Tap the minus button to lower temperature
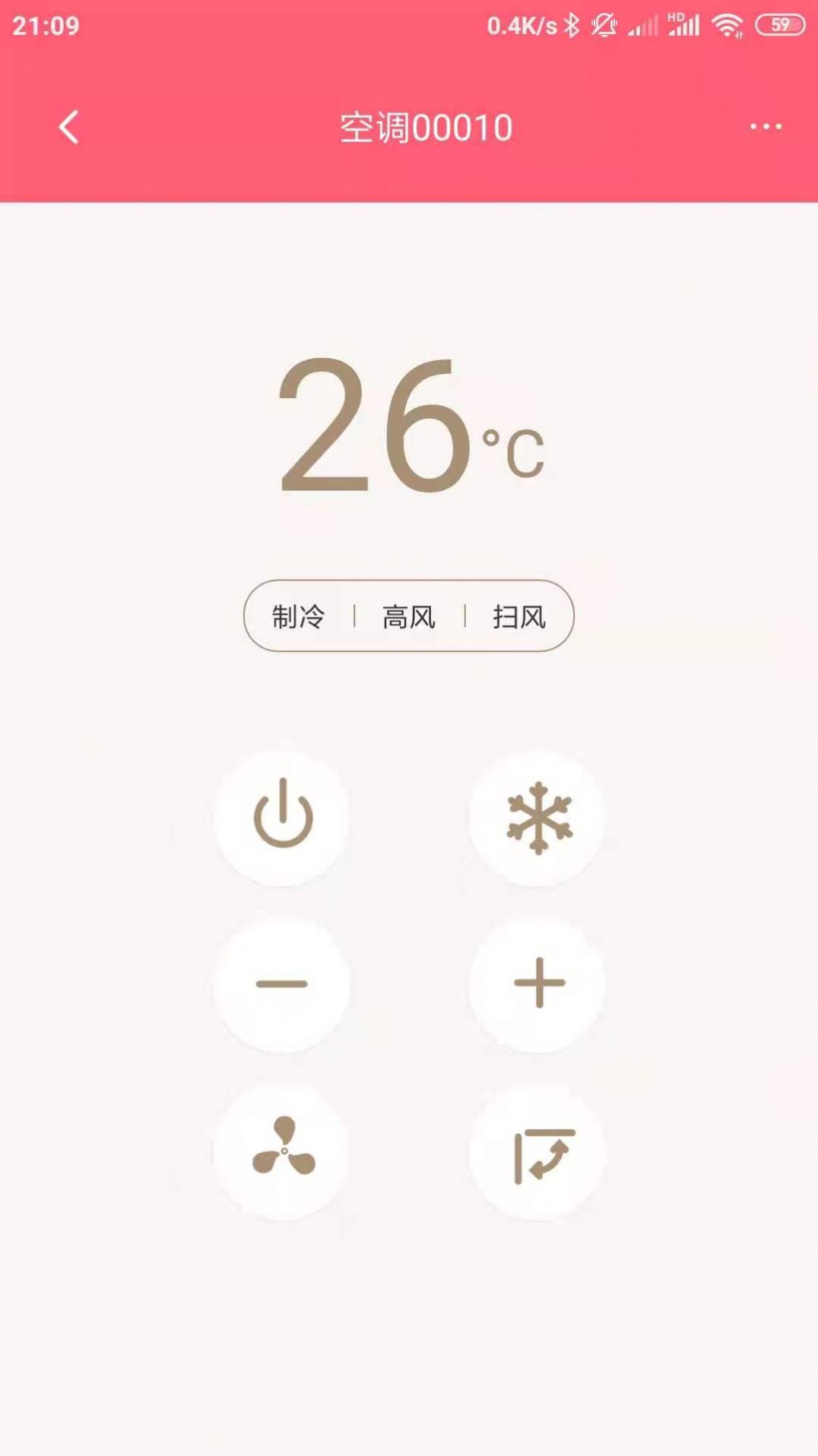The width and height of the screenshot is (818, 1456). 282,983
